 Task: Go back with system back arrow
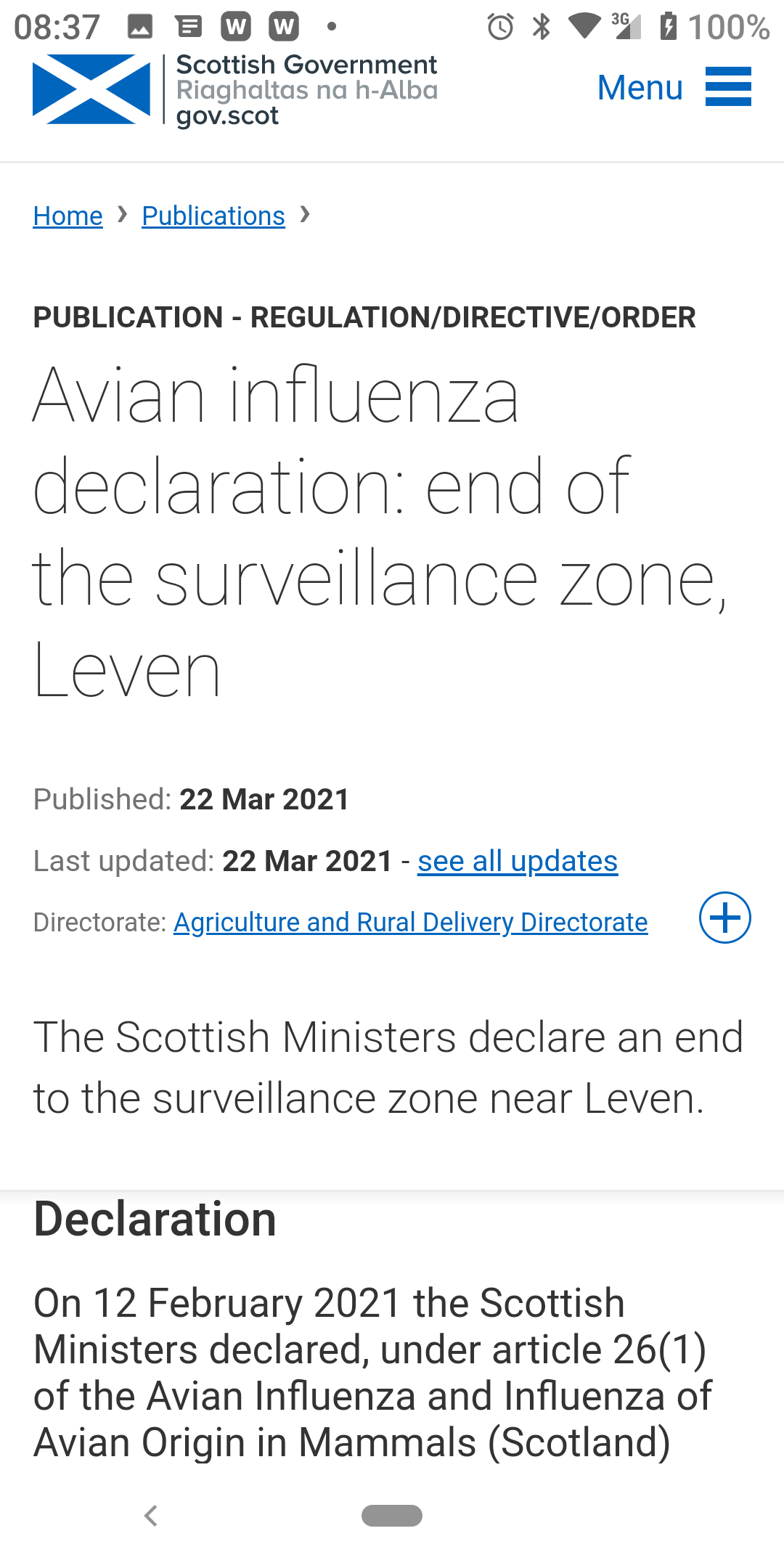[x=151, y=1516]
